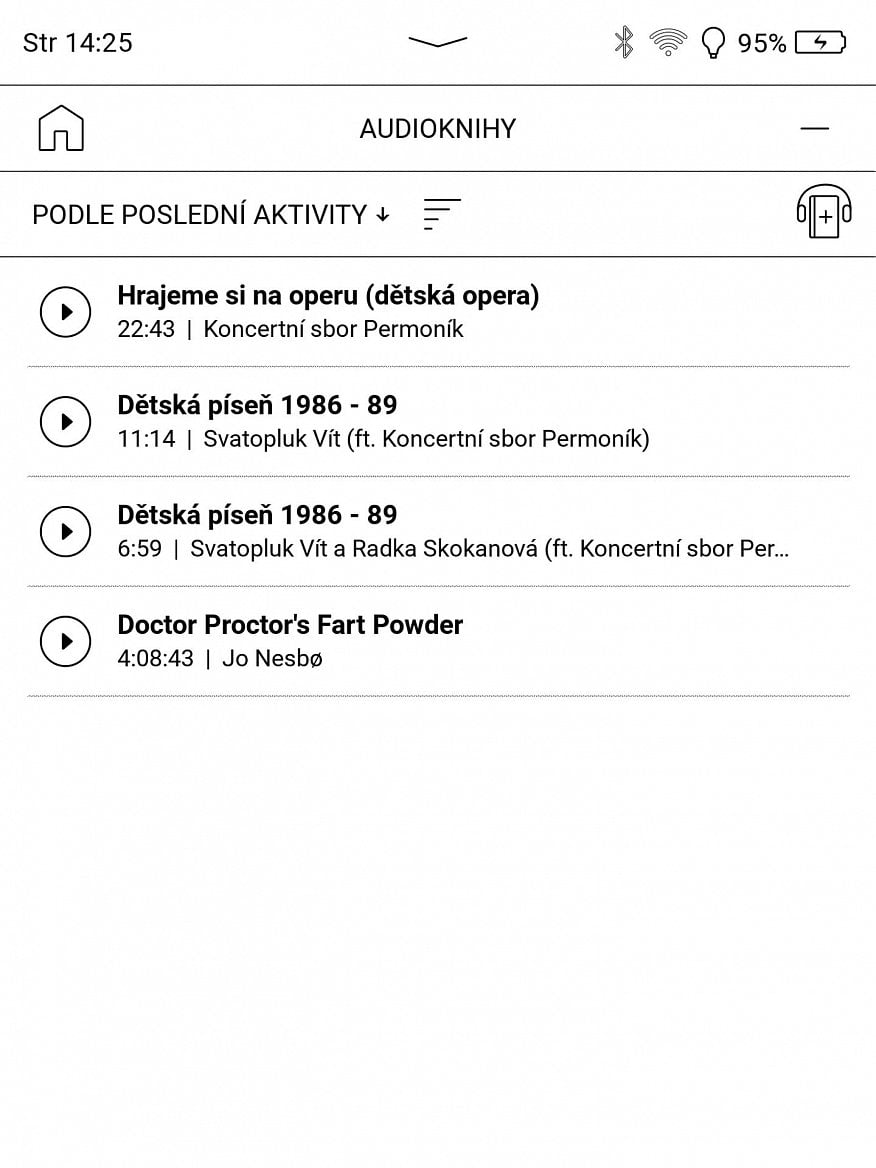Reverse sort order via down arrow
This screenshot has height=1168, width=876.
[x=383, y=214]
